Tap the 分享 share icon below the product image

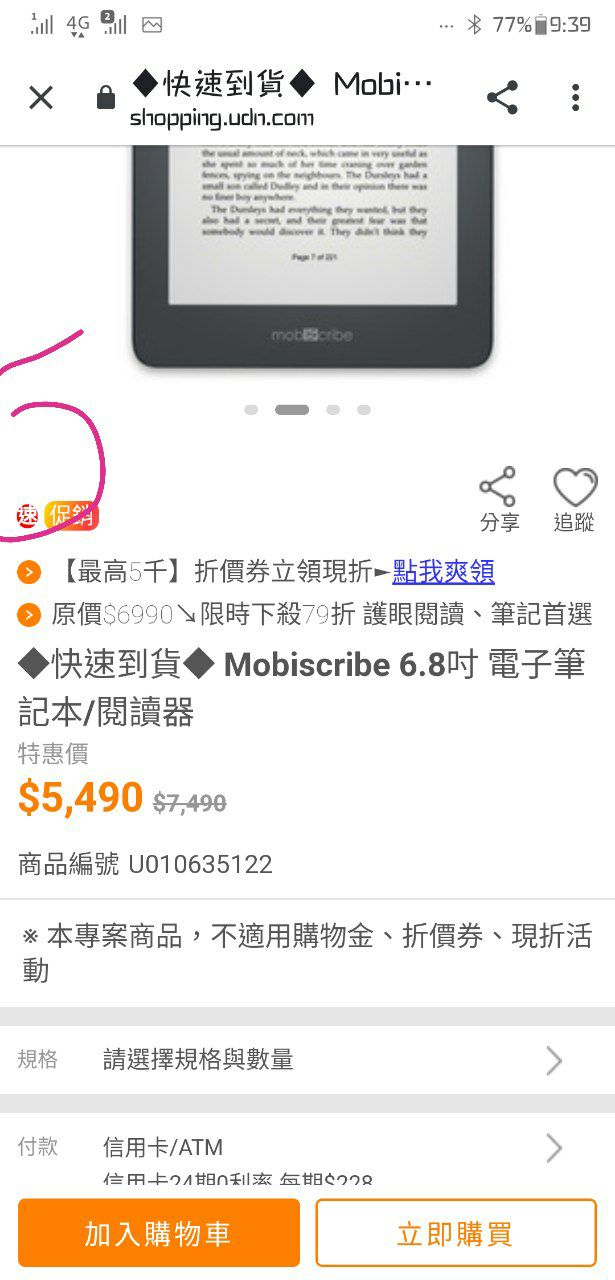point(498,498)
